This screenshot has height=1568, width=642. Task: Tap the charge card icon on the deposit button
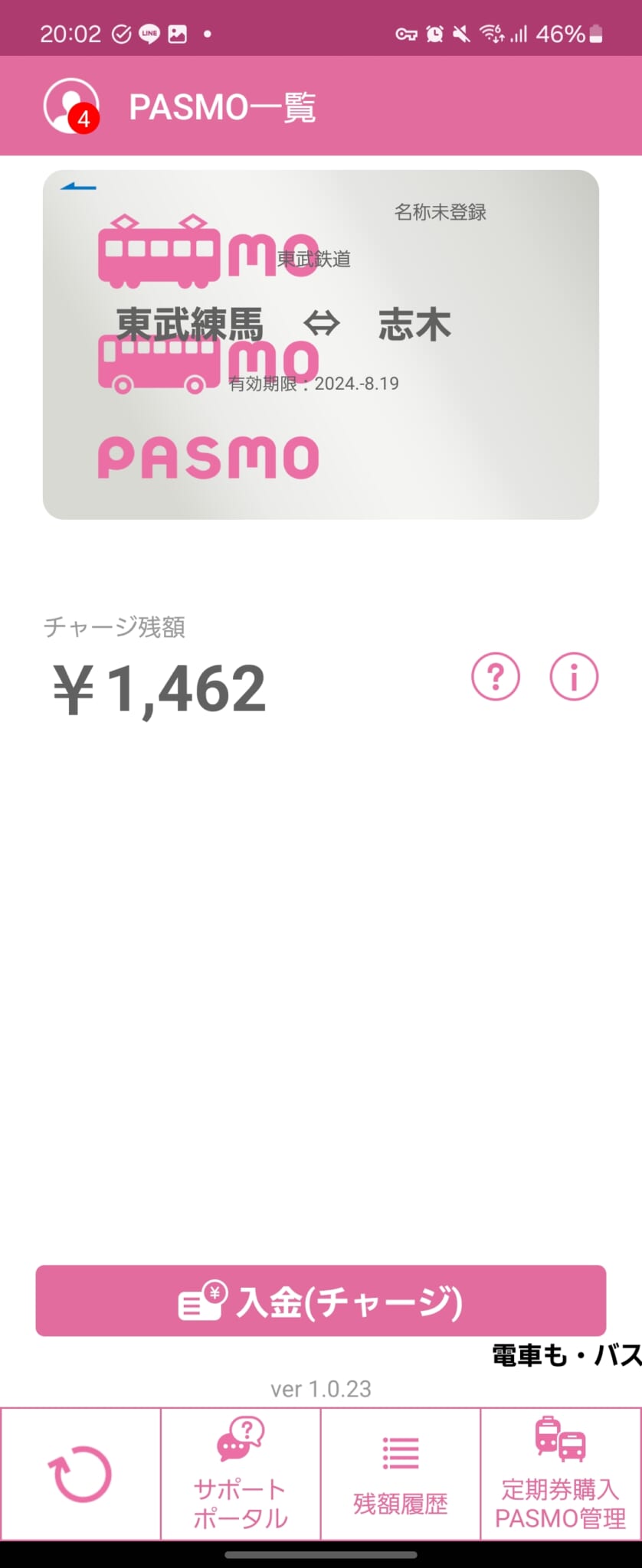click(201, 1300)
